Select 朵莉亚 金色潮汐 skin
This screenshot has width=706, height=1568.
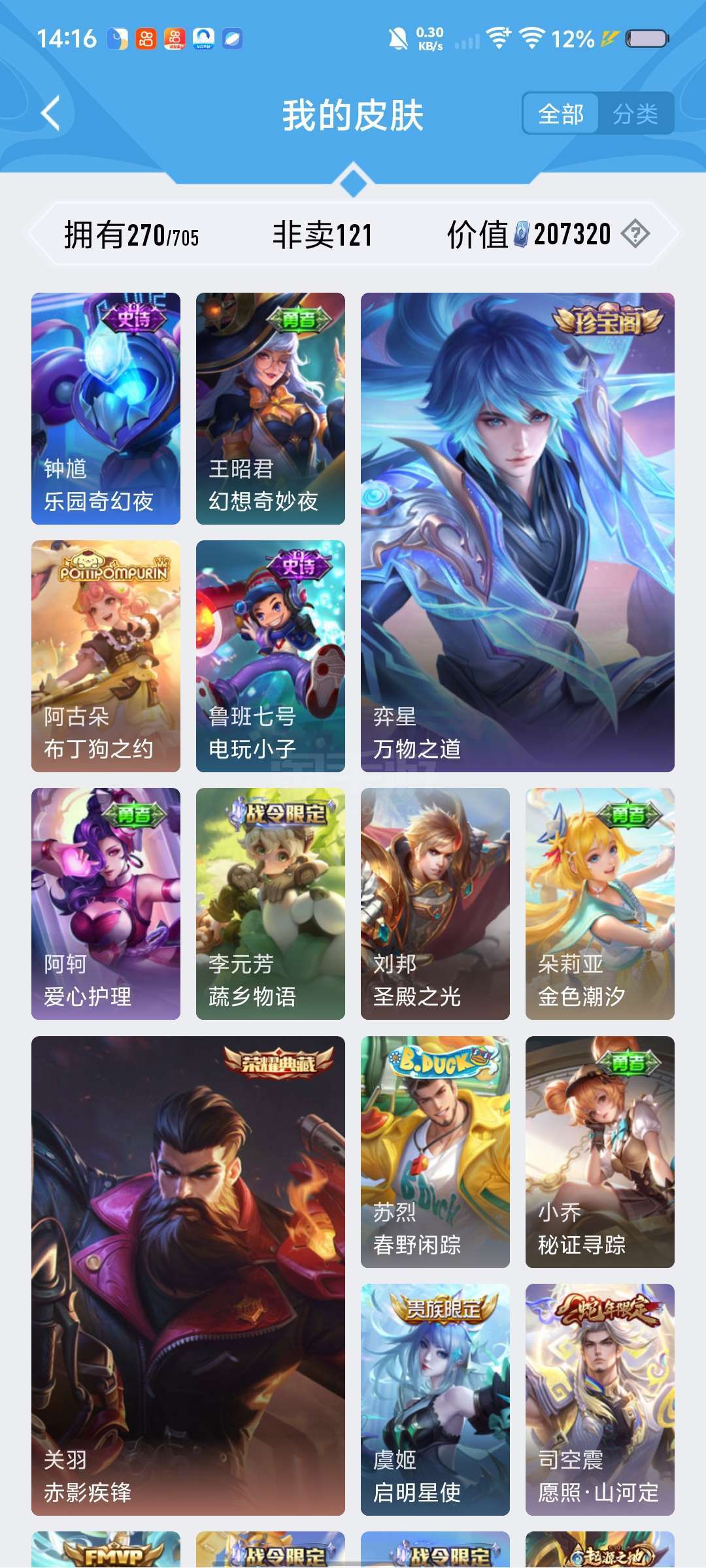click(600, 904)
